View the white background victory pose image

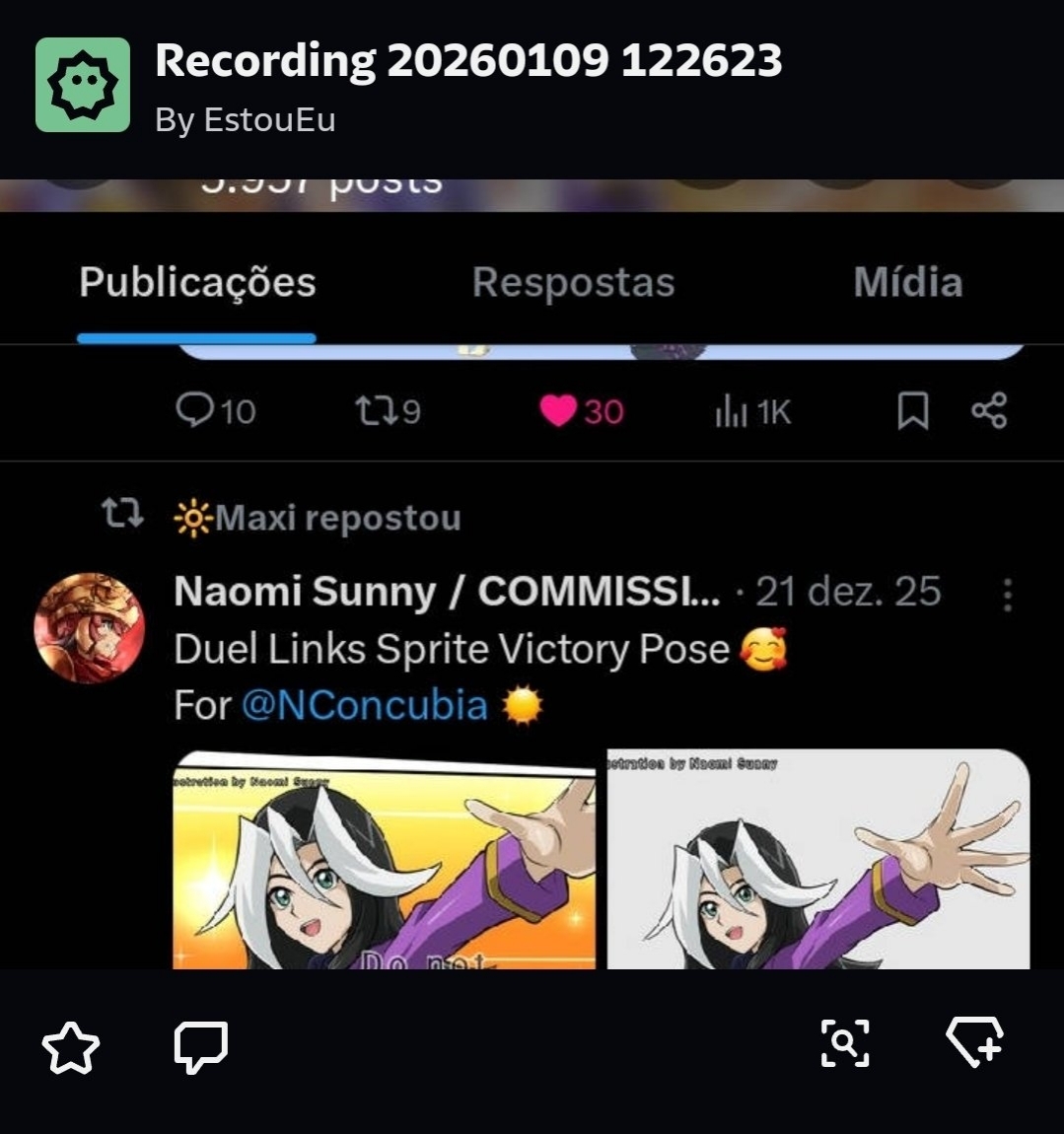818,863
